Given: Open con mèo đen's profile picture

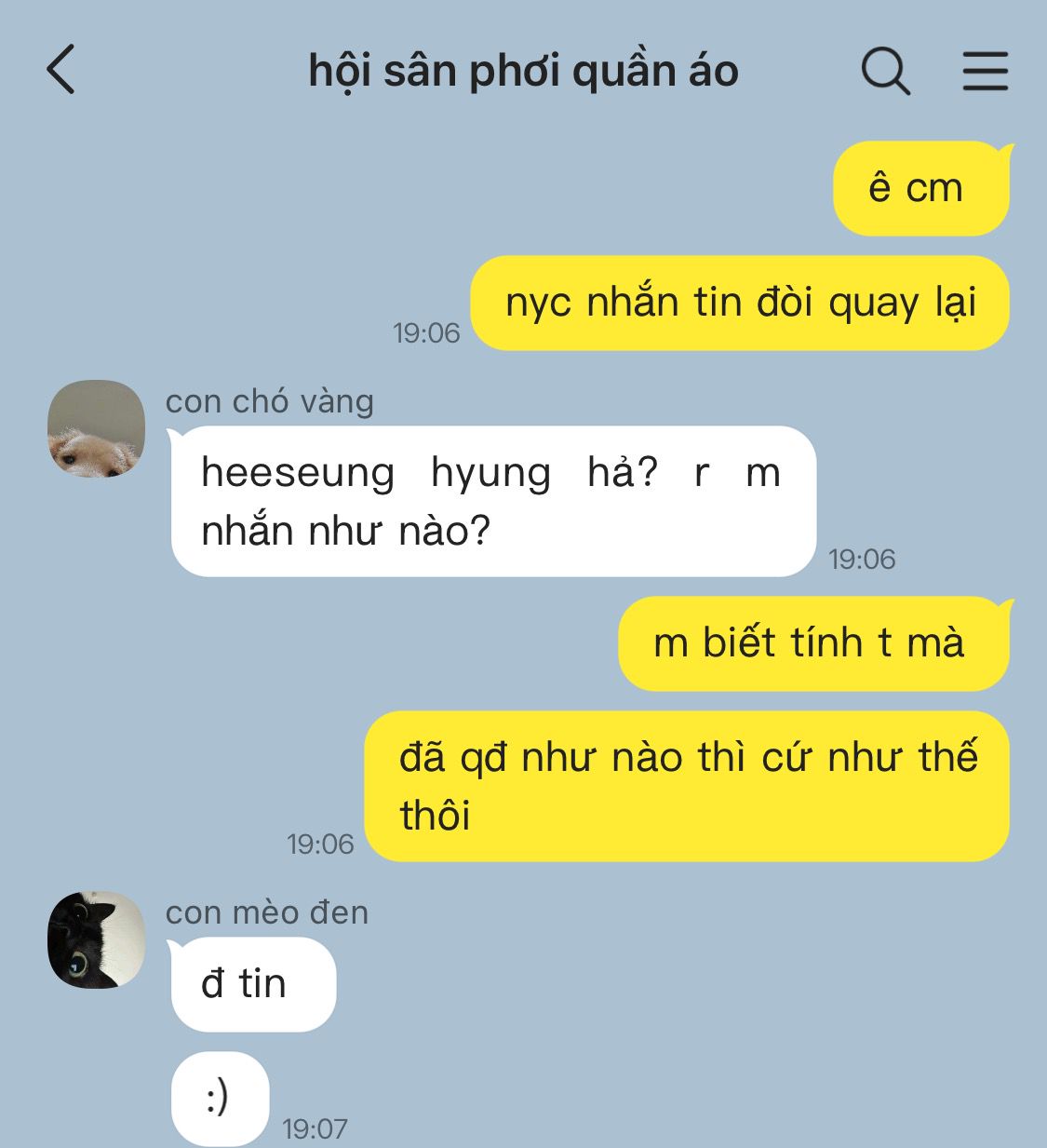Looking at the screenshot, I should pyautogui.click(x=96, y=939).
